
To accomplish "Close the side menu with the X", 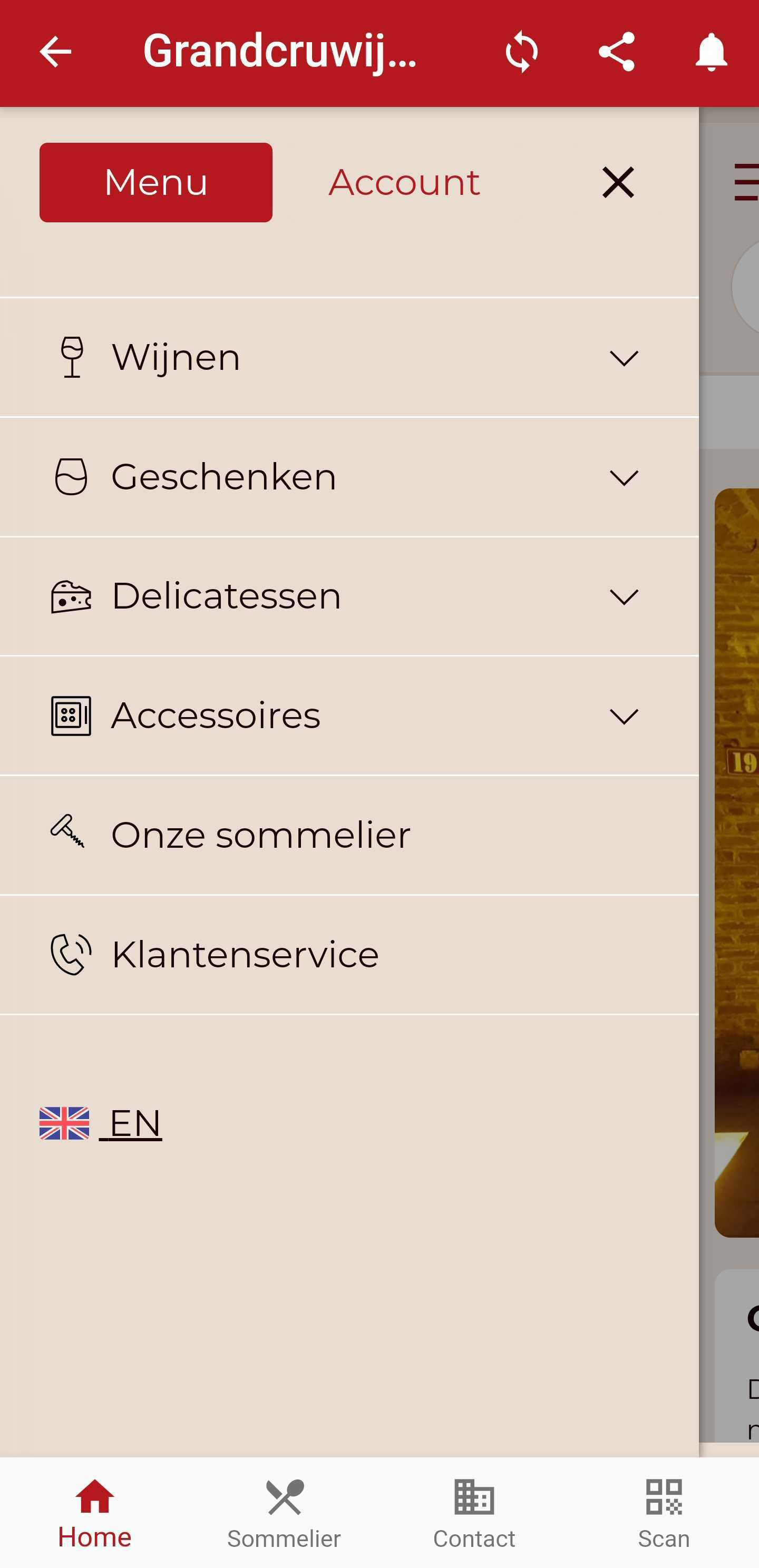I will [618, 182].
